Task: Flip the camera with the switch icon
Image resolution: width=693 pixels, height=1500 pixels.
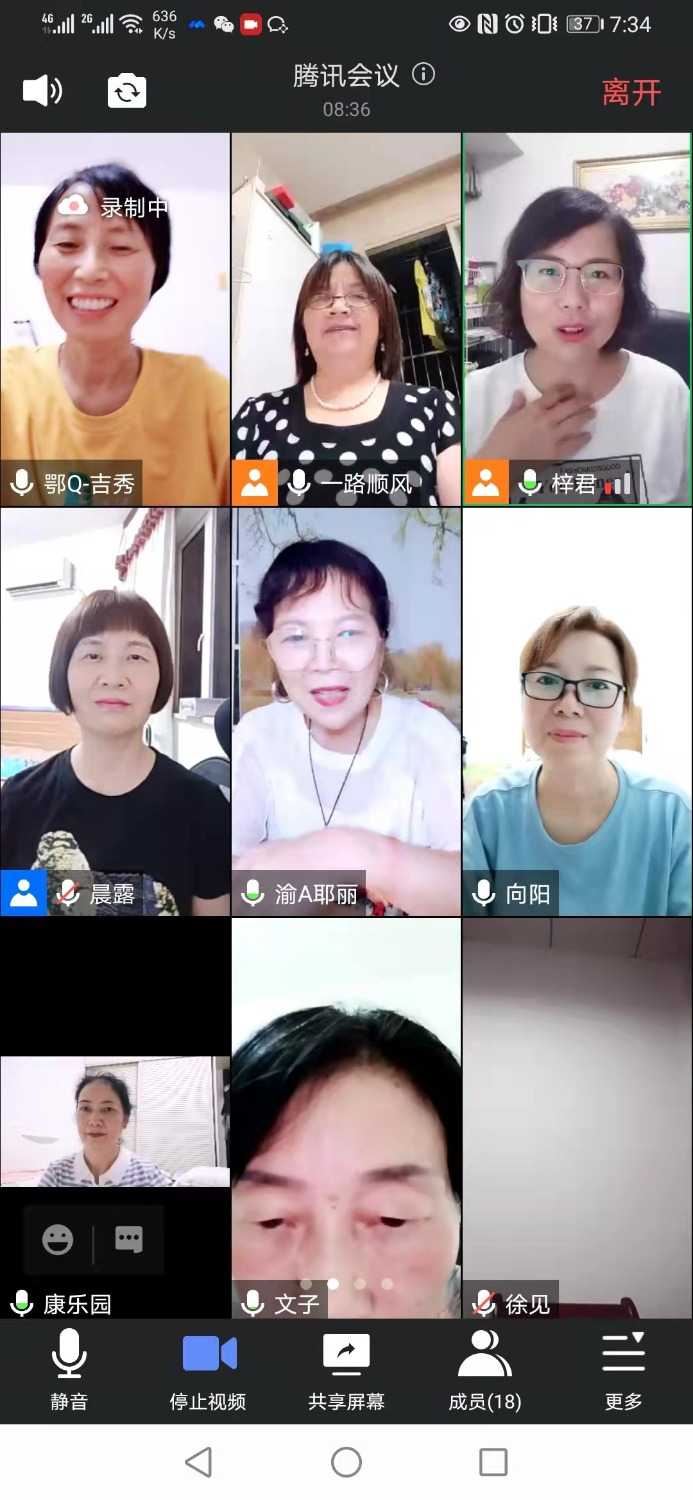Action: pyautogui.click(x=127, y=91)
